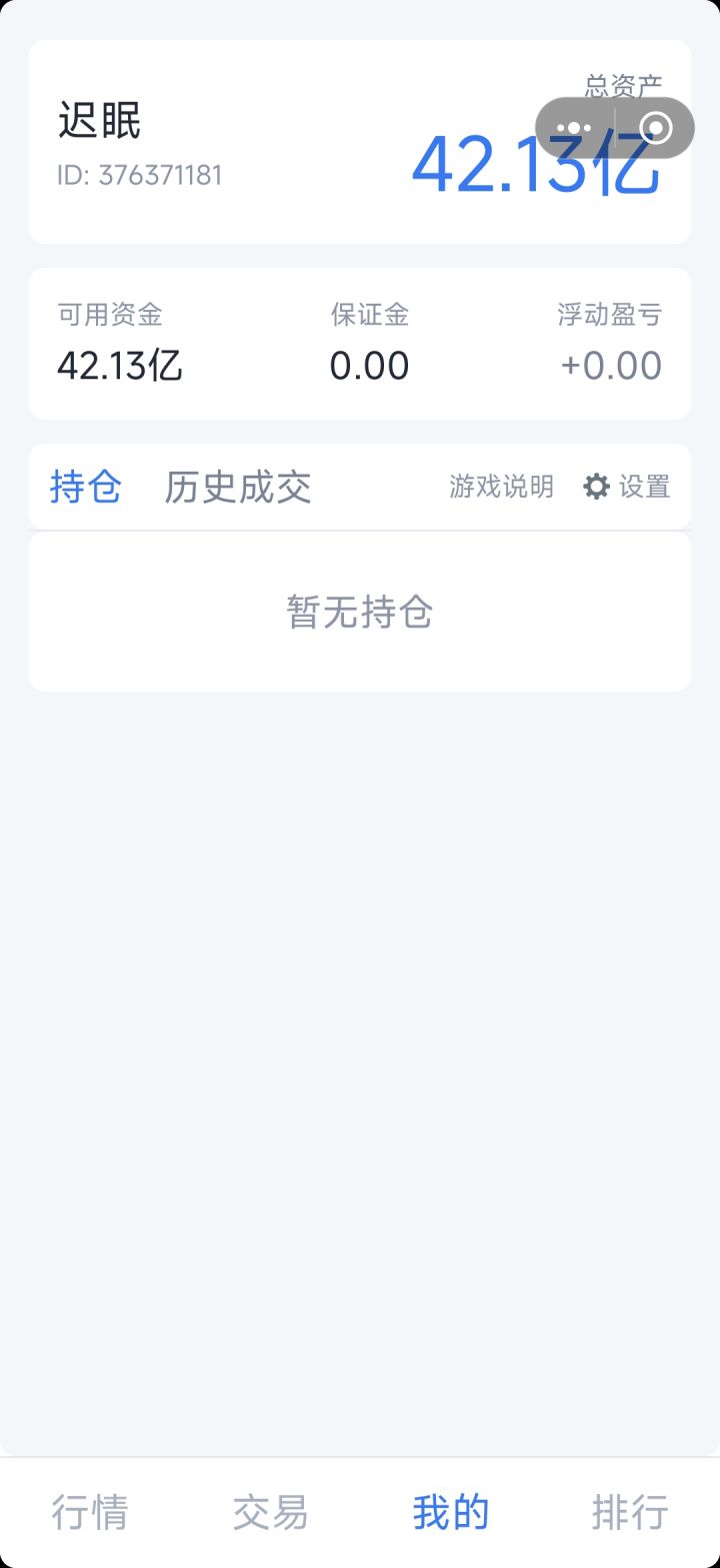Click the 保证金 value 0.00

tap(369, 365)
